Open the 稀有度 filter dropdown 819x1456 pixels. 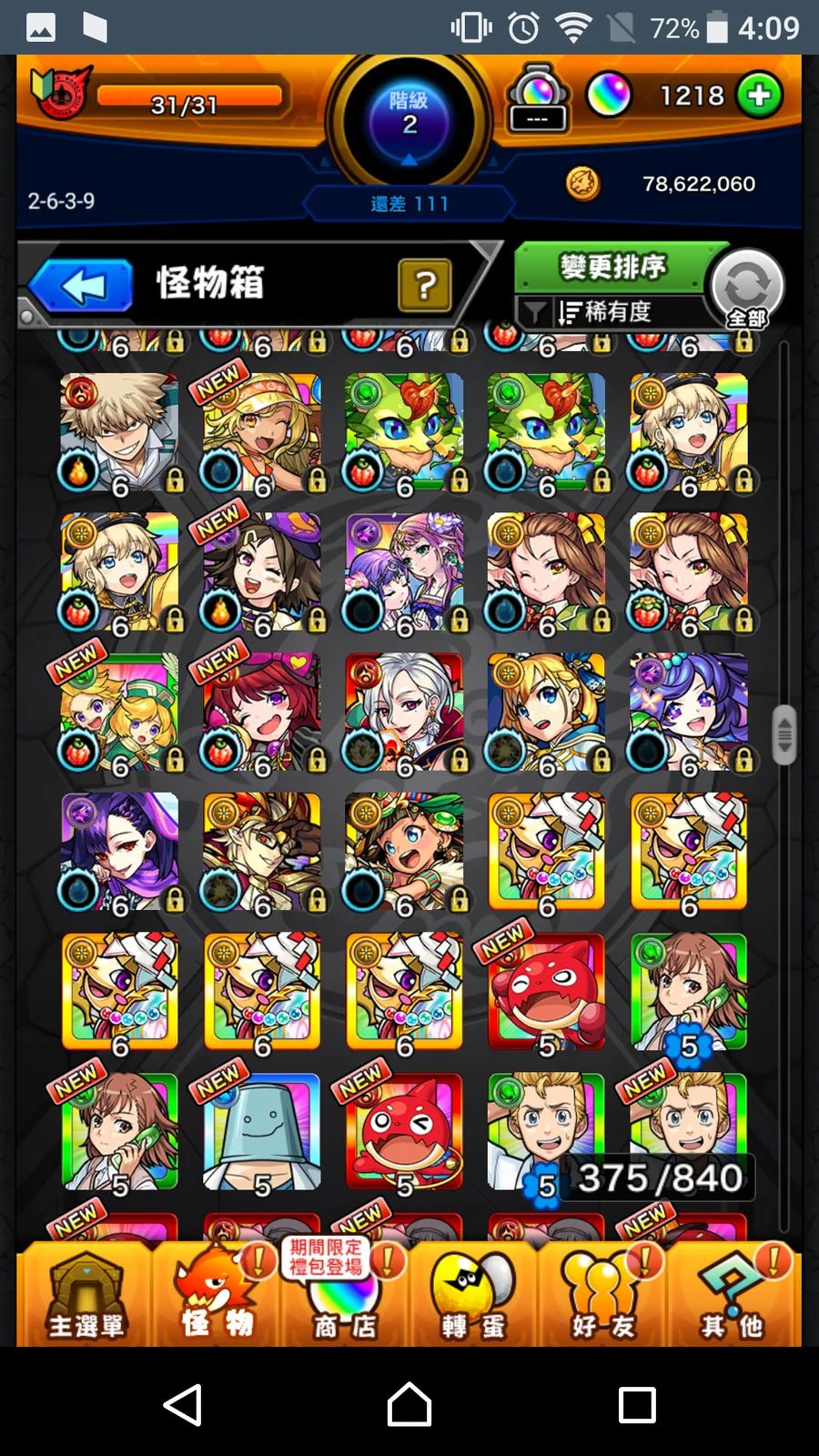tap(605, 312)
